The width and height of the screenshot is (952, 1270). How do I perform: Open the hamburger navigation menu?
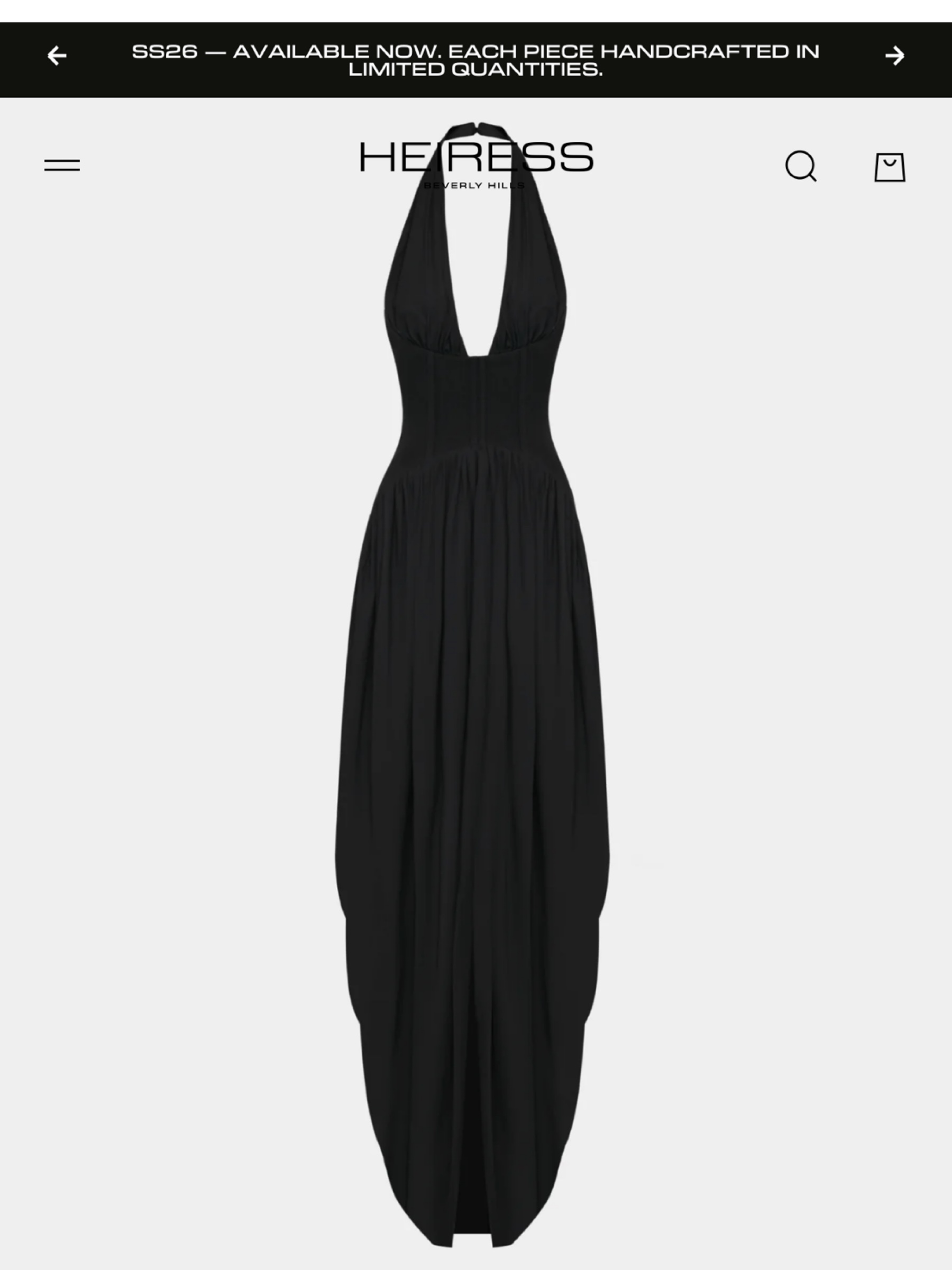(x=62, y=165)
